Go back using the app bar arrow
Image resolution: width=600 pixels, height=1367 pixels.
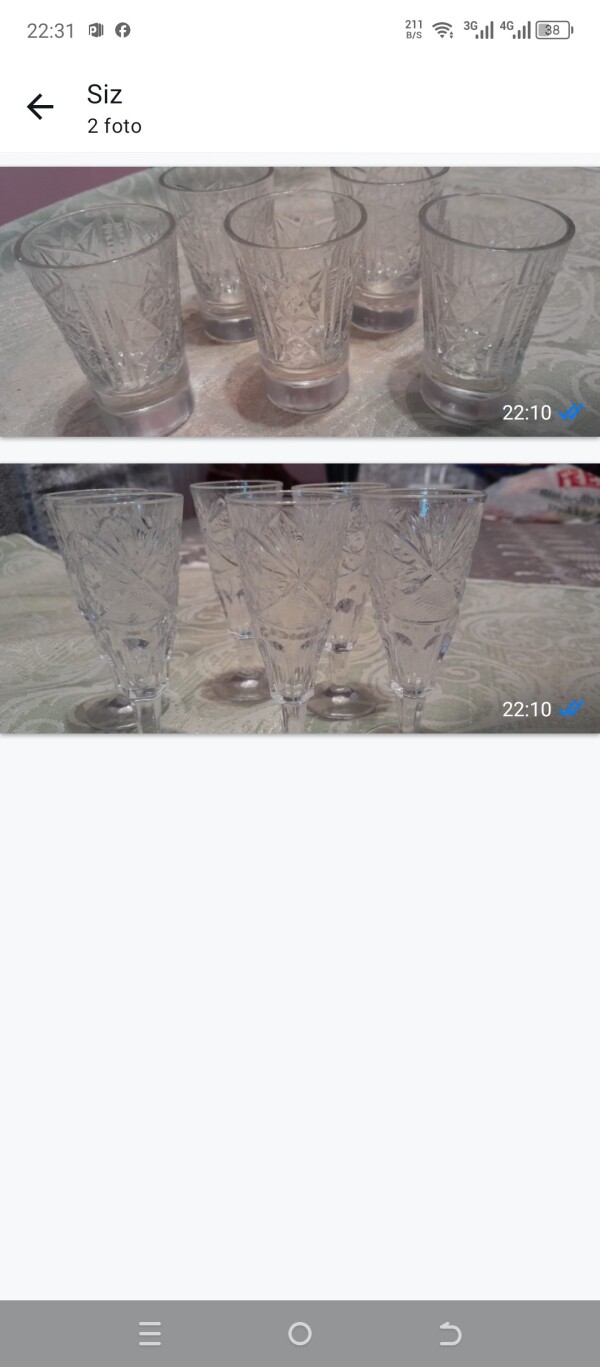tap(40, 107)
